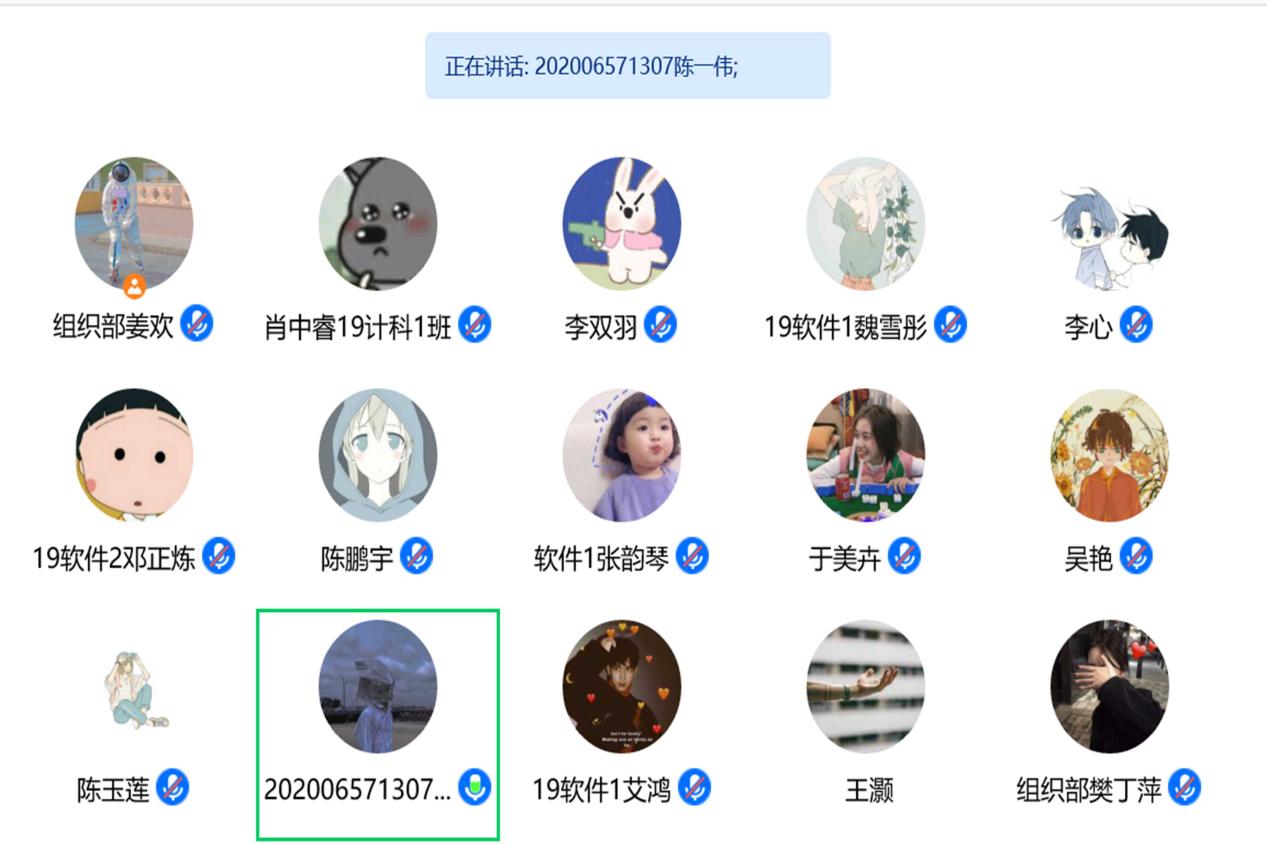The height and width of the screenshot is (845, 1267).
Task: Select participant 陈玉莲
Action: point(134,690)
